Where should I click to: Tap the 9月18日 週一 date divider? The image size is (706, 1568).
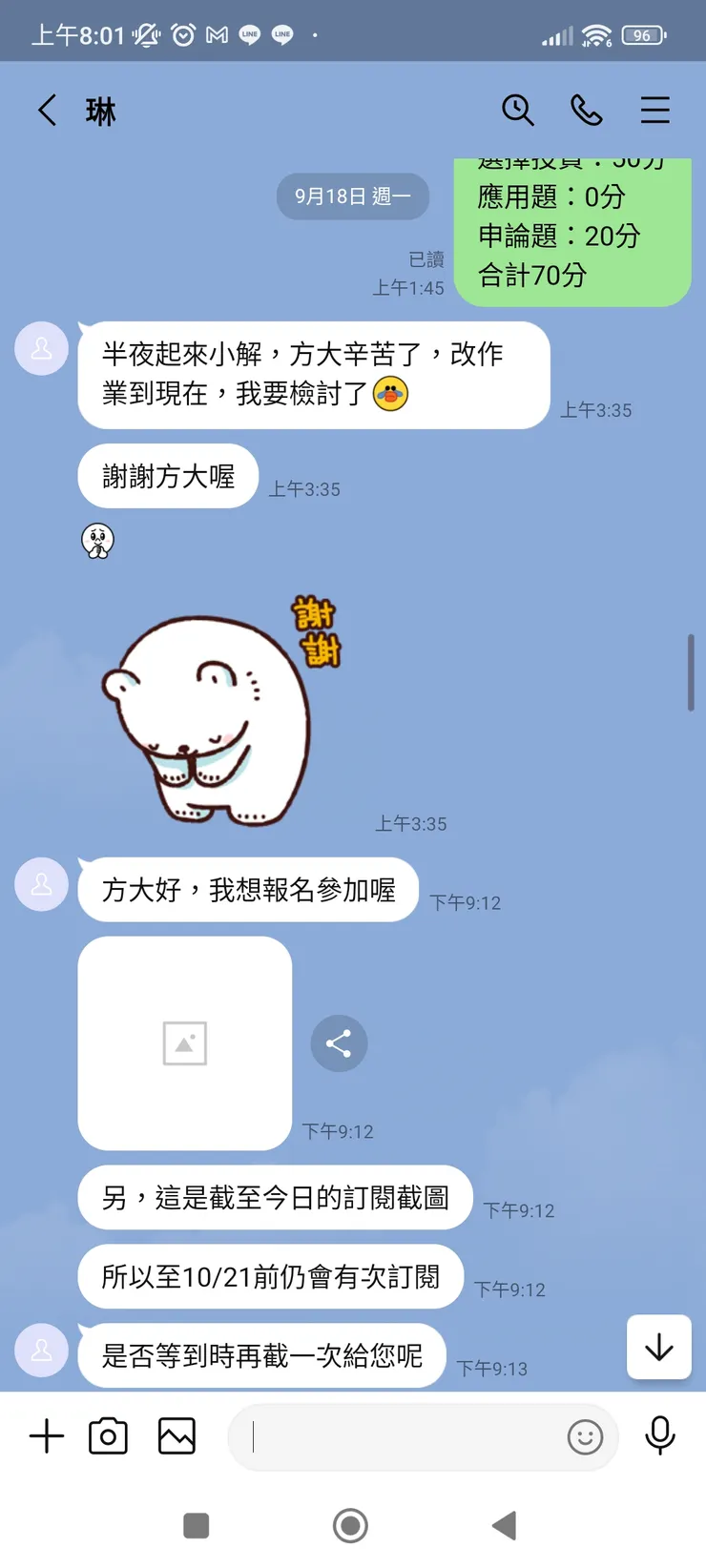[353, 196]
